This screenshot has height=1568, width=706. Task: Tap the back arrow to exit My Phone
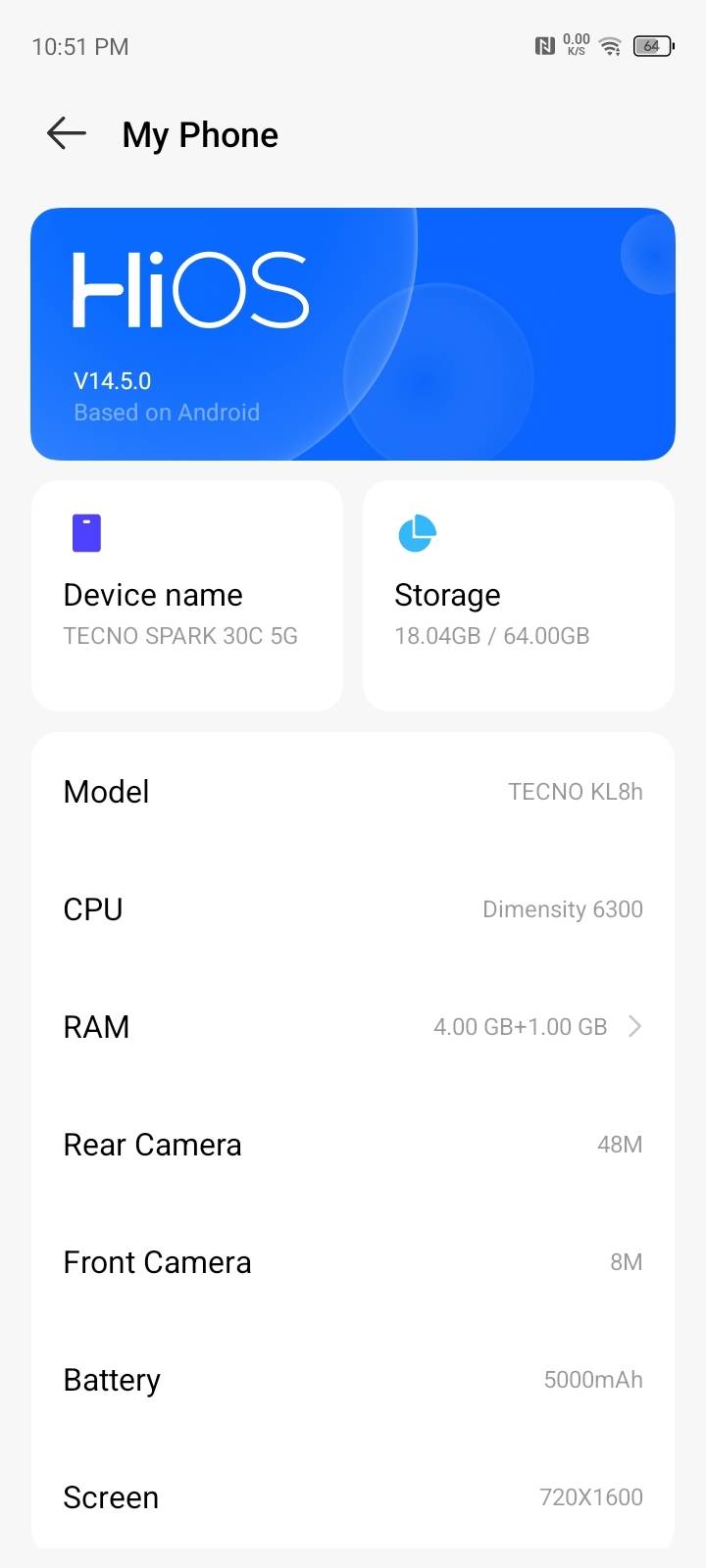[x=65, y=133]
